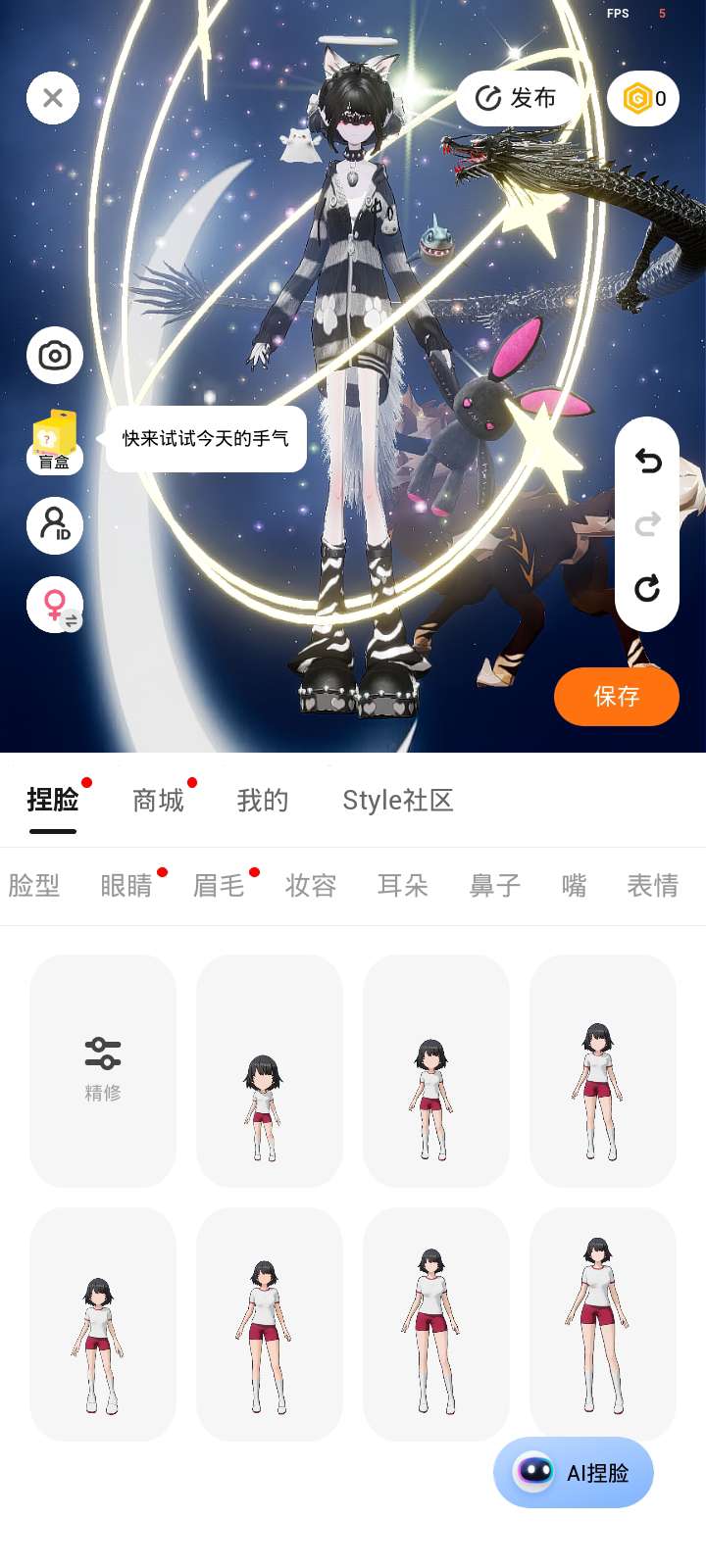Viewport: 706px width, 1568px height.
Task: Select the 眼睛 category
Action: coord(126,886)
